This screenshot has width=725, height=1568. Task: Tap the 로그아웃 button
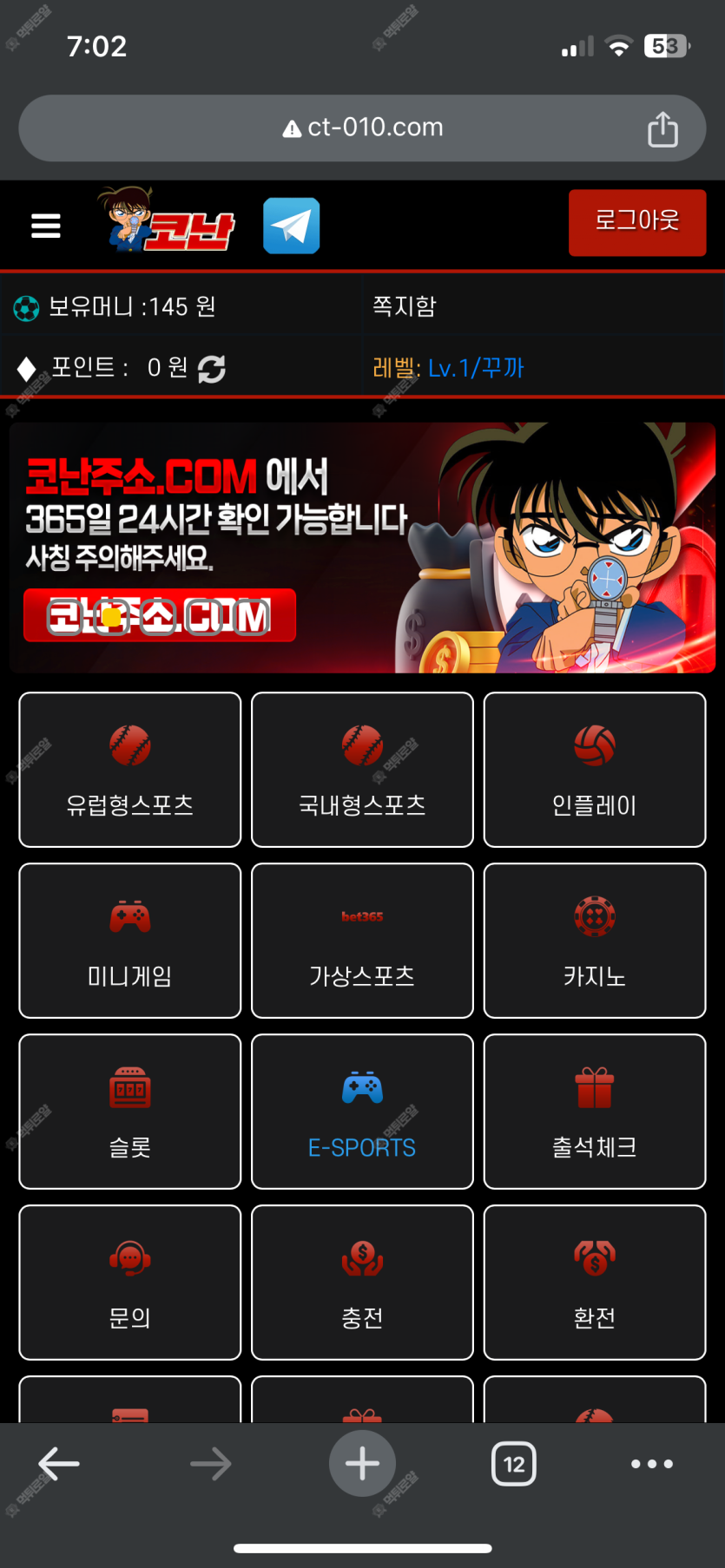(636, 222)
